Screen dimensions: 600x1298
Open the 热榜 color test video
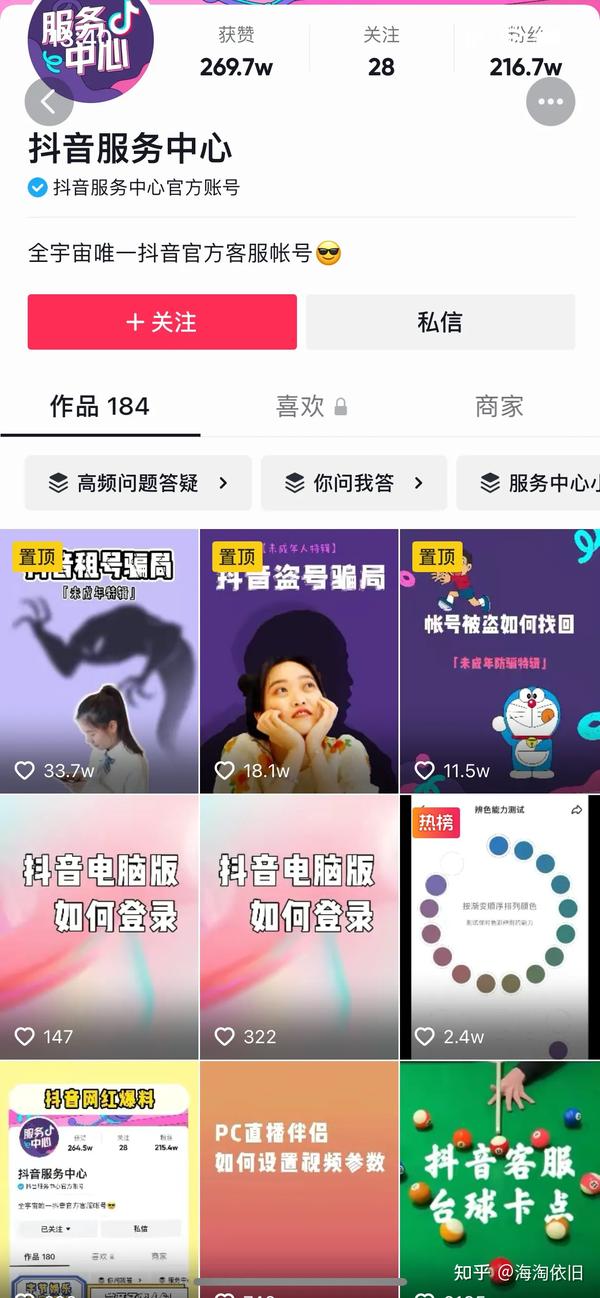coord(500,927)
